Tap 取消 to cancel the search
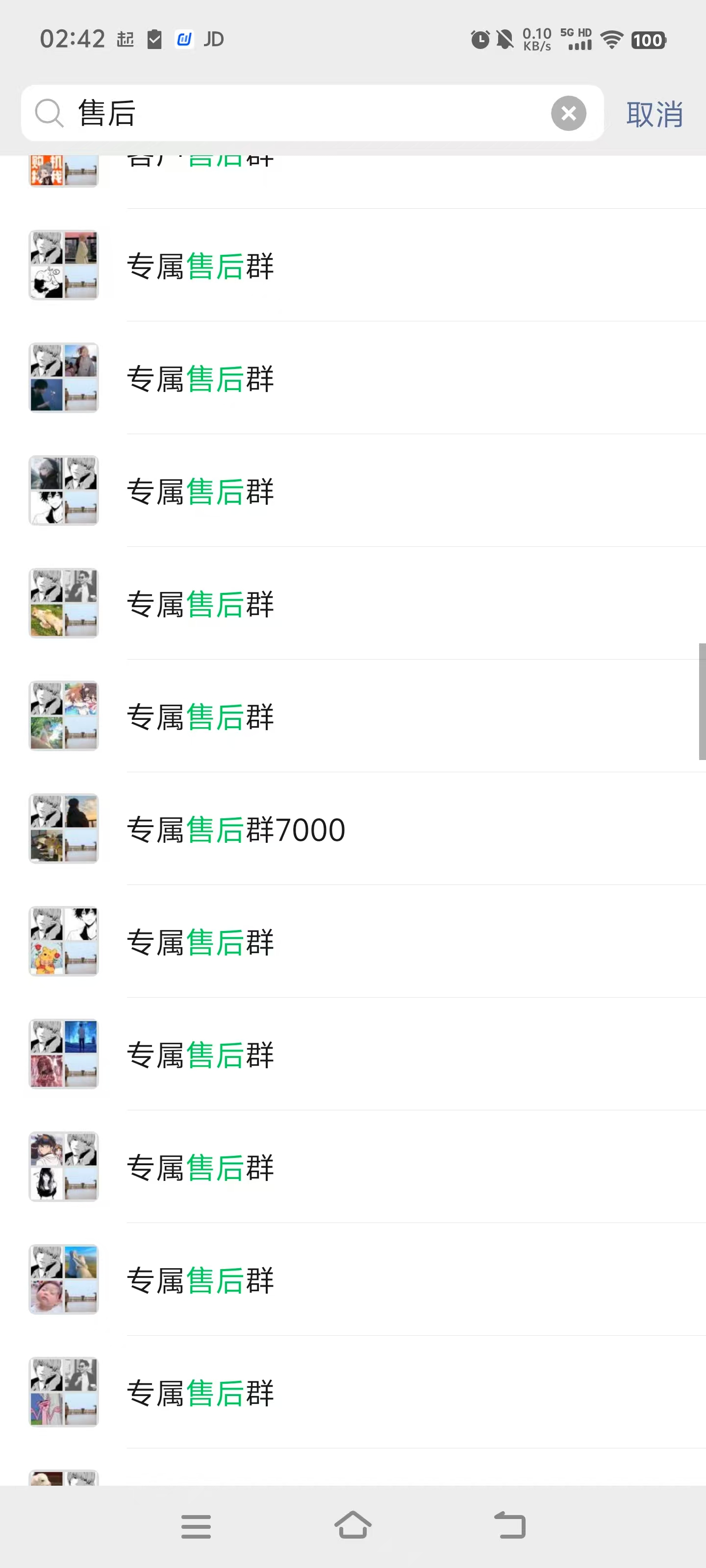706x1568 pixels. pos(654,115)
